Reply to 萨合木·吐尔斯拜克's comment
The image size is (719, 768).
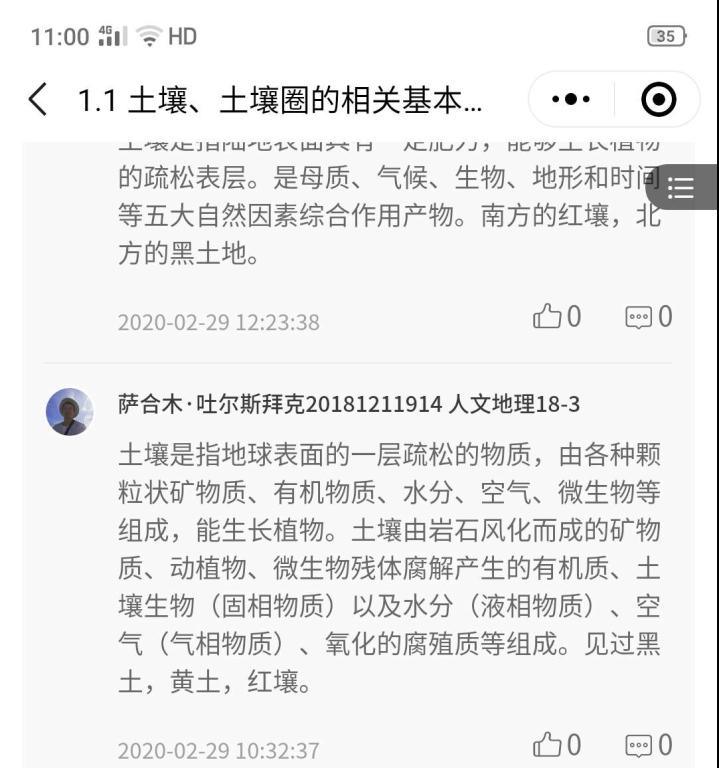pyautogui.click(x=648, y=745)
